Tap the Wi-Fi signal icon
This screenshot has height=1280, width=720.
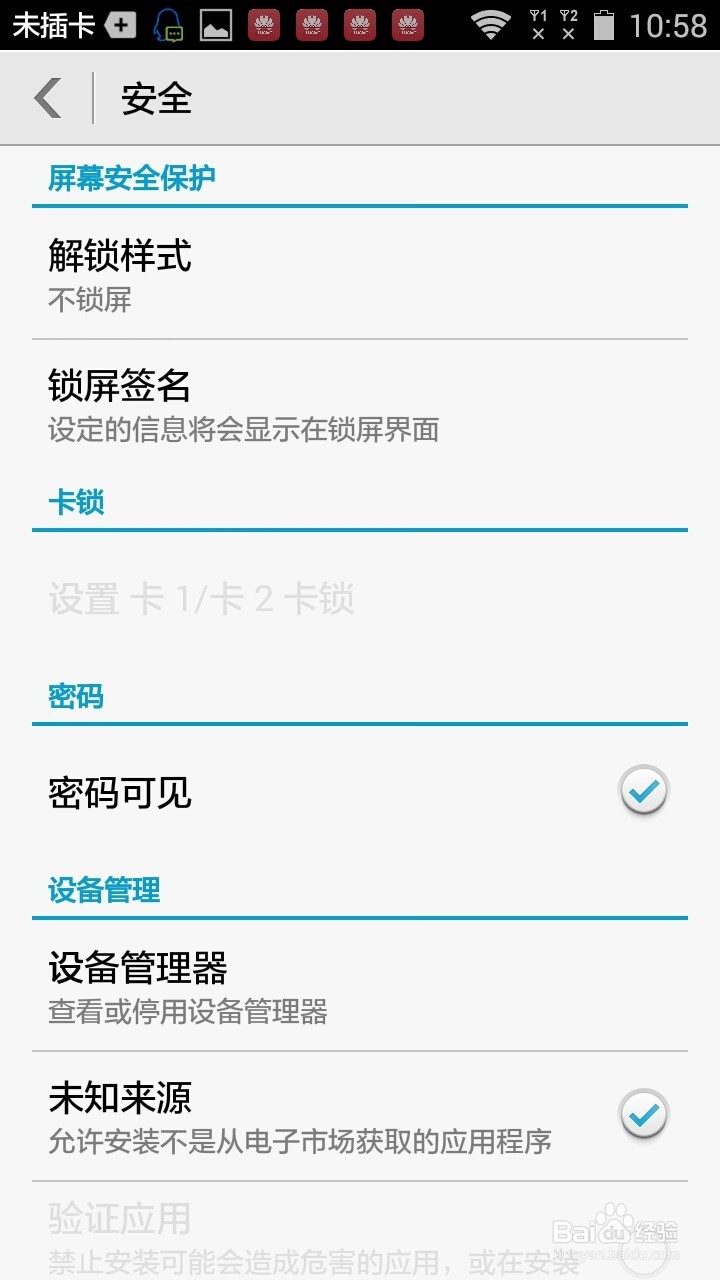[491, 24]
